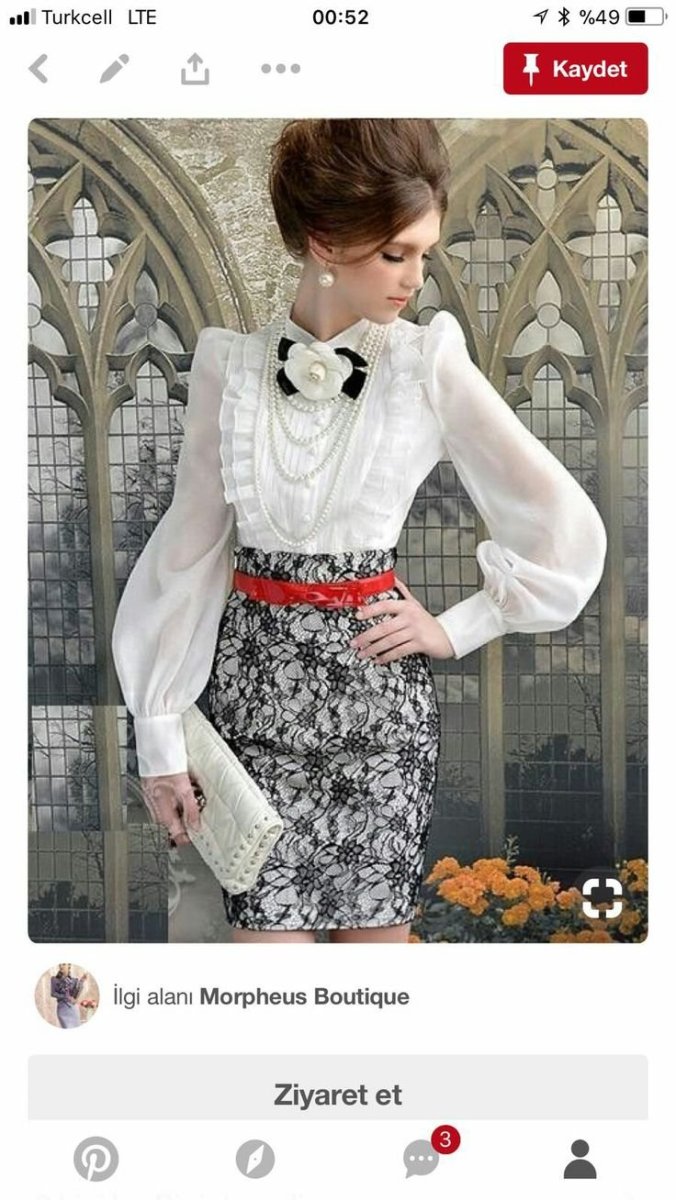Open messages with 3 notifications
This screenshot has height=1200, width=676.
423,1159
